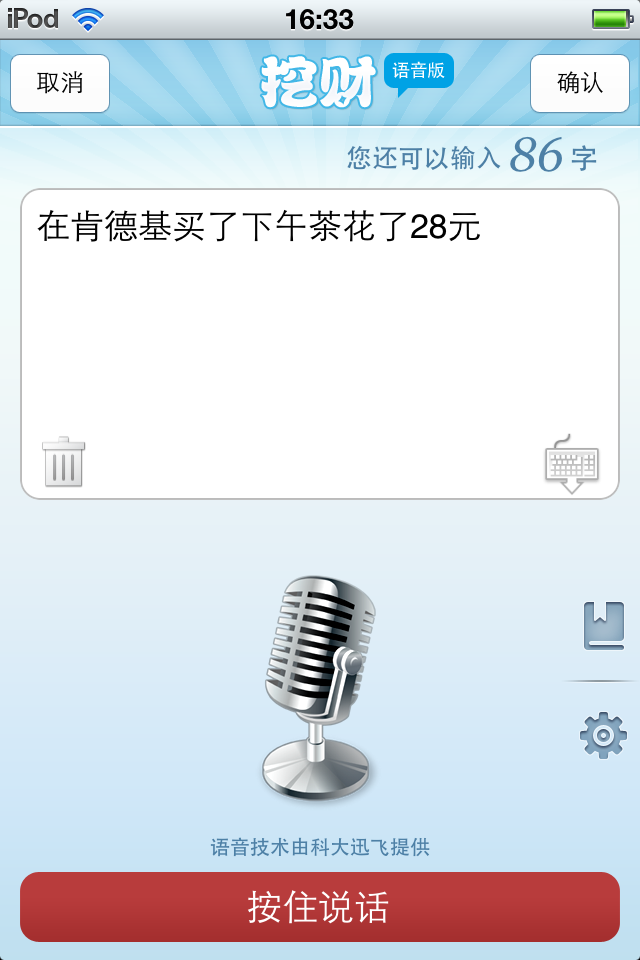Tap the 按住说话 speak button
The image size is (640, 960).
click(x=320, y=907)
